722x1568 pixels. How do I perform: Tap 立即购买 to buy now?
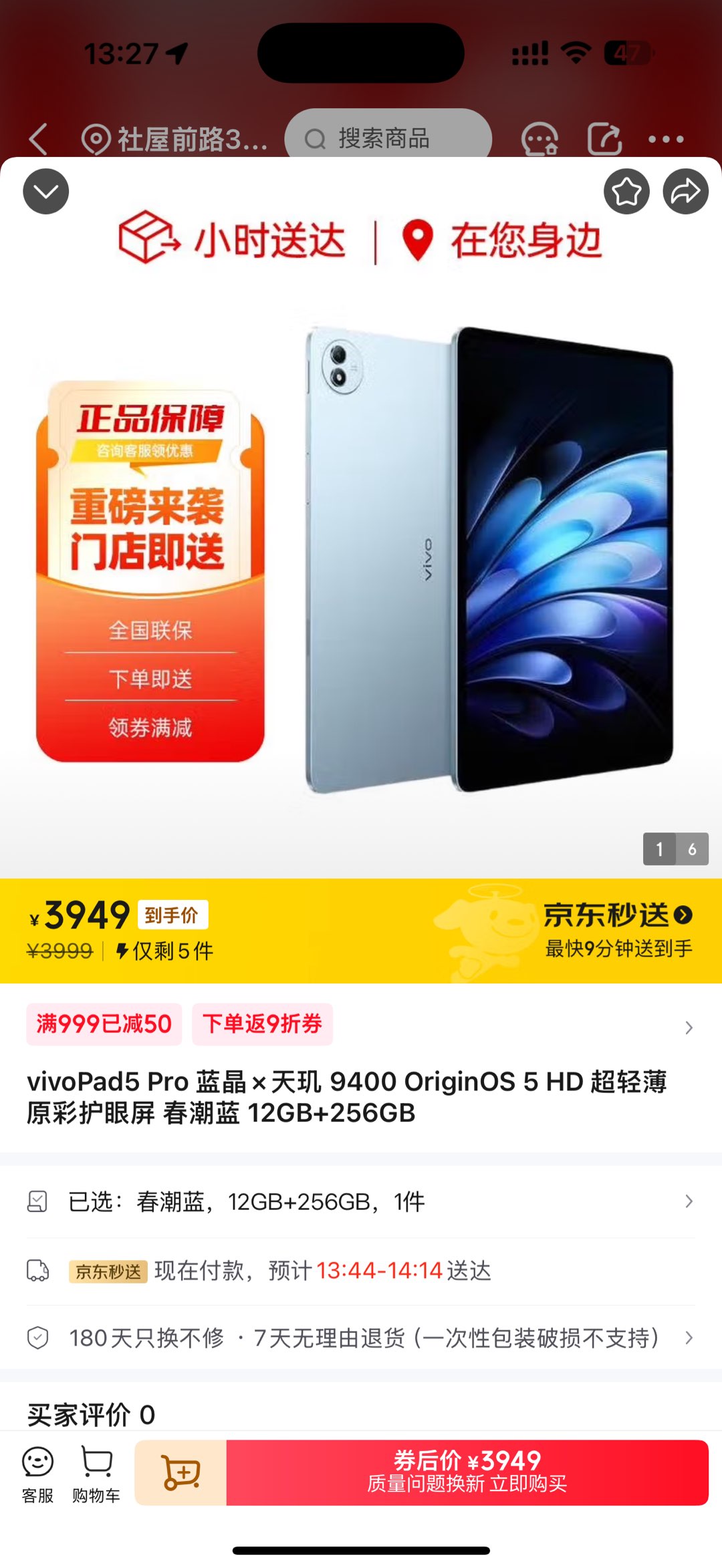pos(467,1472)
